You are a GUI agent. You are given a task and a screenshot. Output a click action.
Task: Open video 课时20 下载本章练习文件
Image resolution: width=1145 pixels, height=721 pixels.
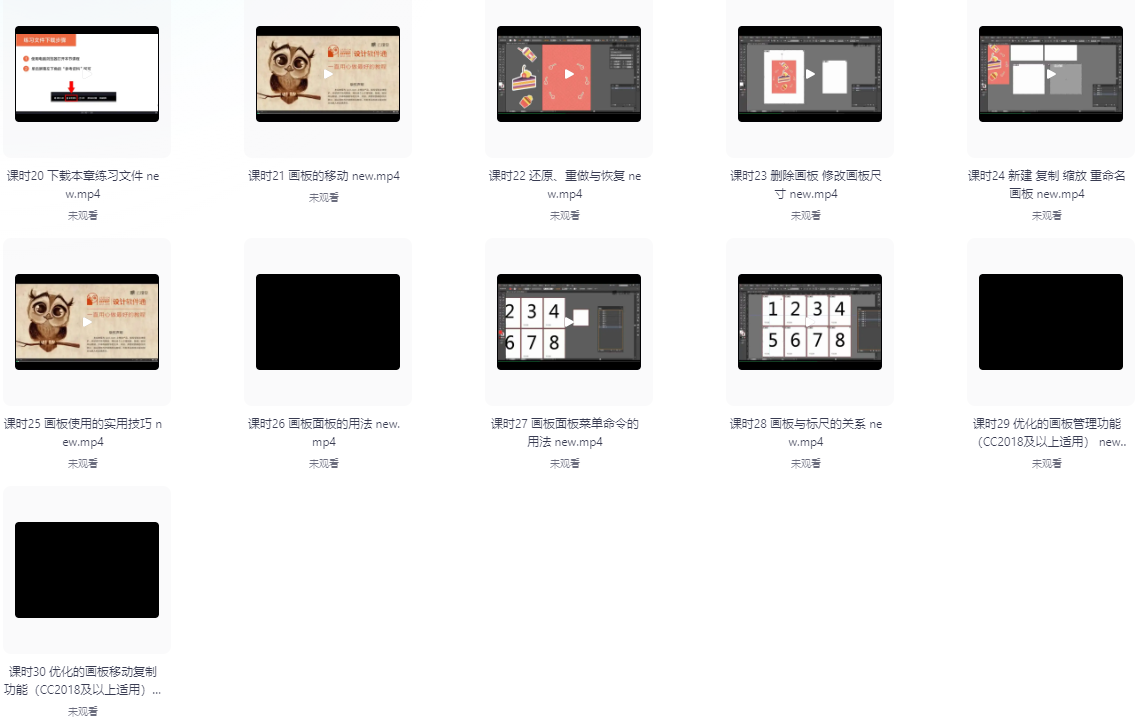87,74
